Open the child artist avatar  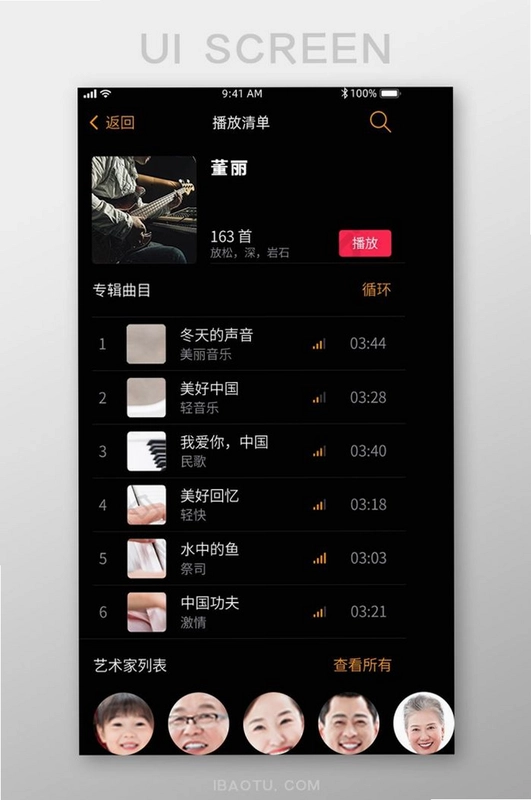(124, 723)
